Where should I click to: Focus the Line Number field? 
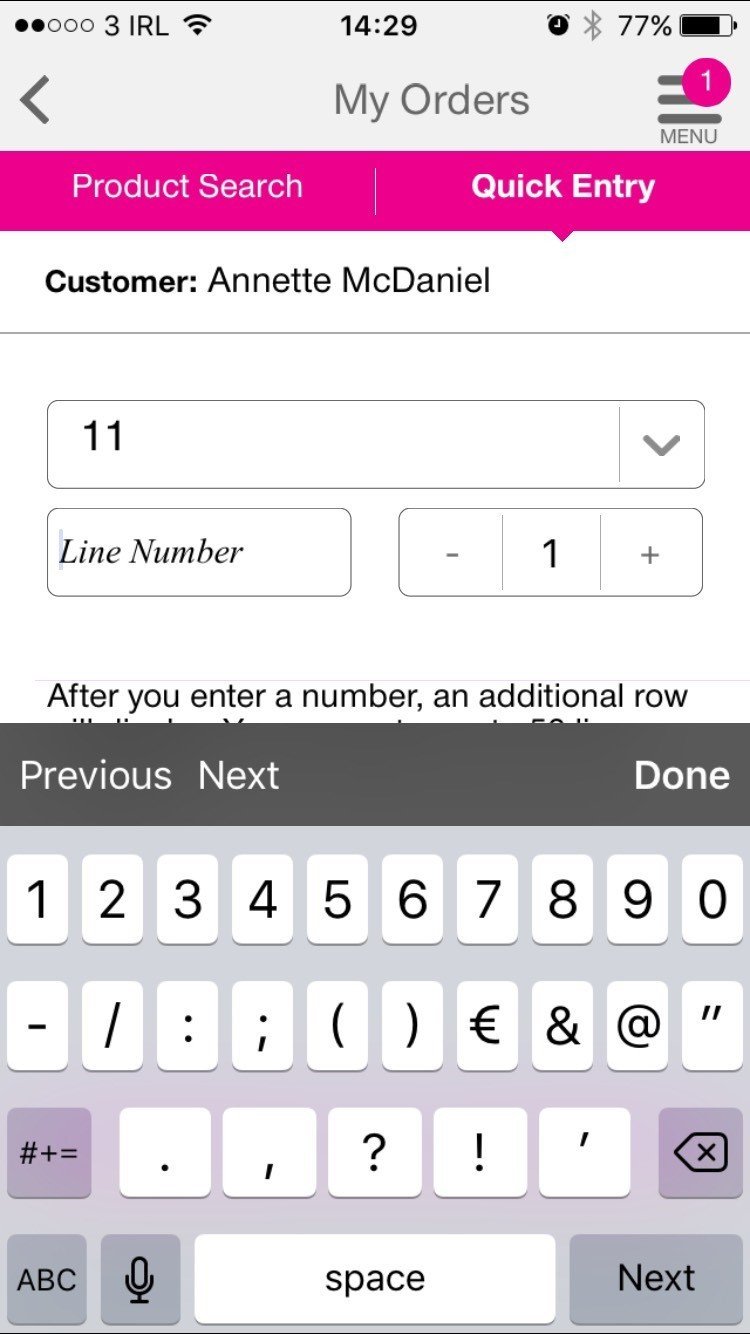pyautogui.click(x=199, y=552)
